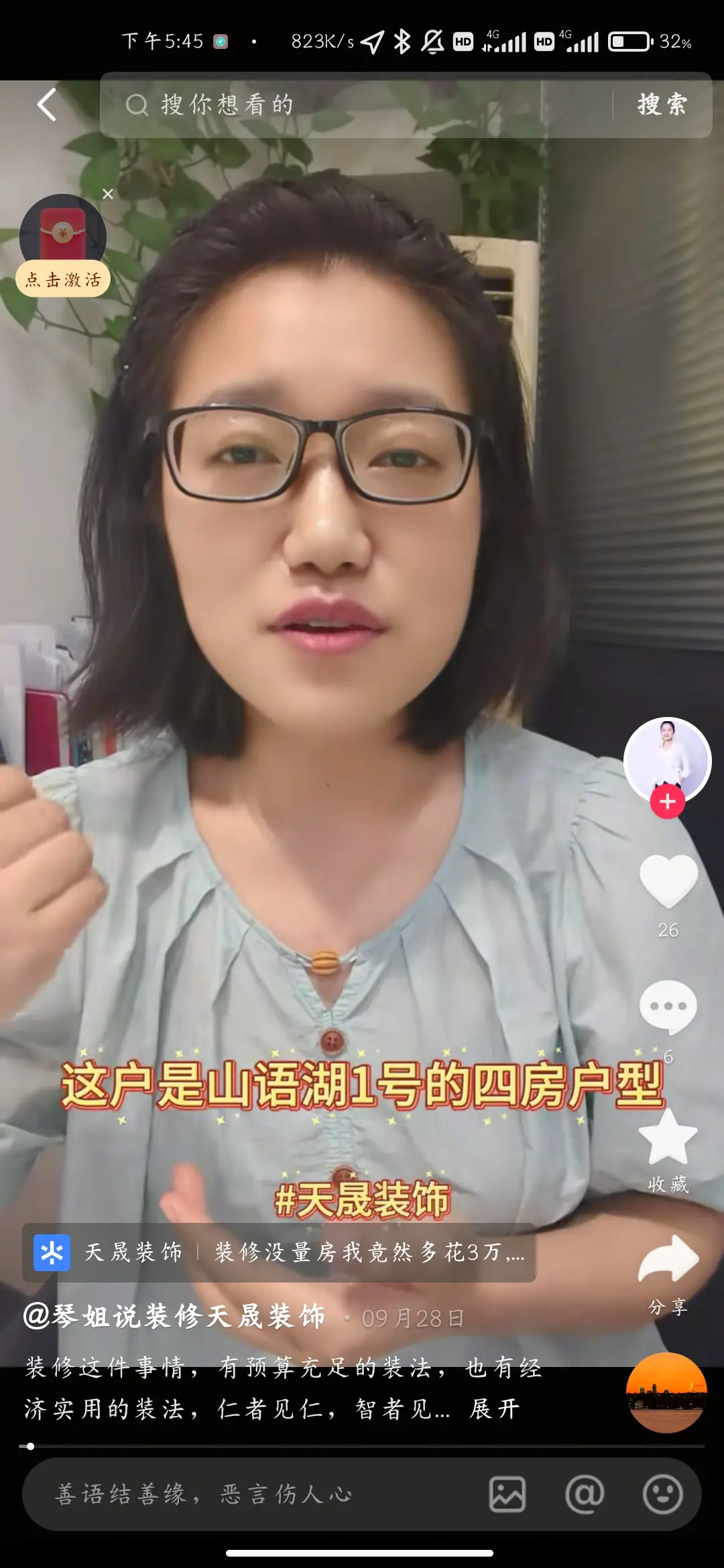Tap the 善语结善缘 comment input box
The height and width of the screenshot is (1568, 724).
pos(255,1494)
